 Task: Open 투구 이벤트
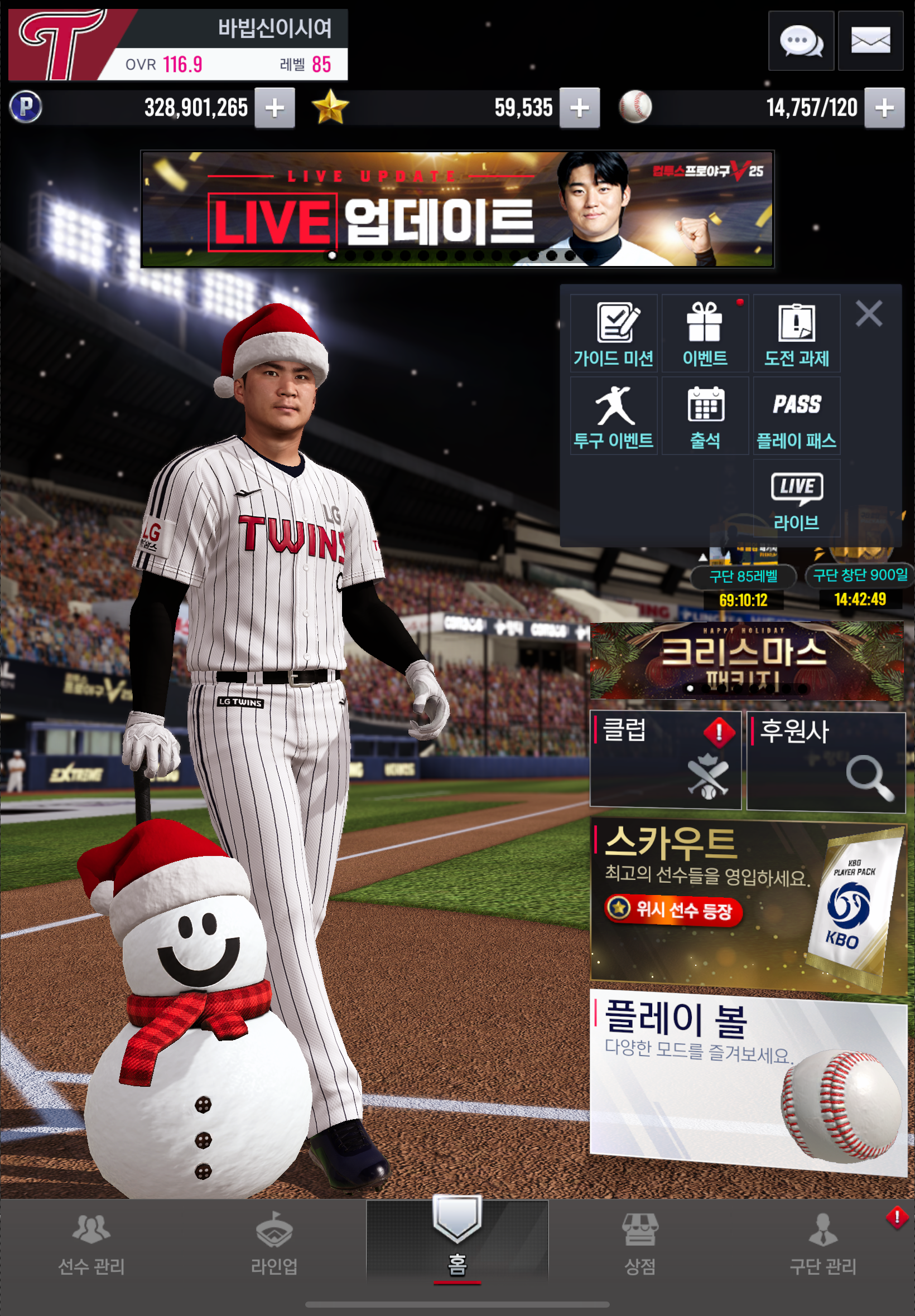[x=613, y=417]
